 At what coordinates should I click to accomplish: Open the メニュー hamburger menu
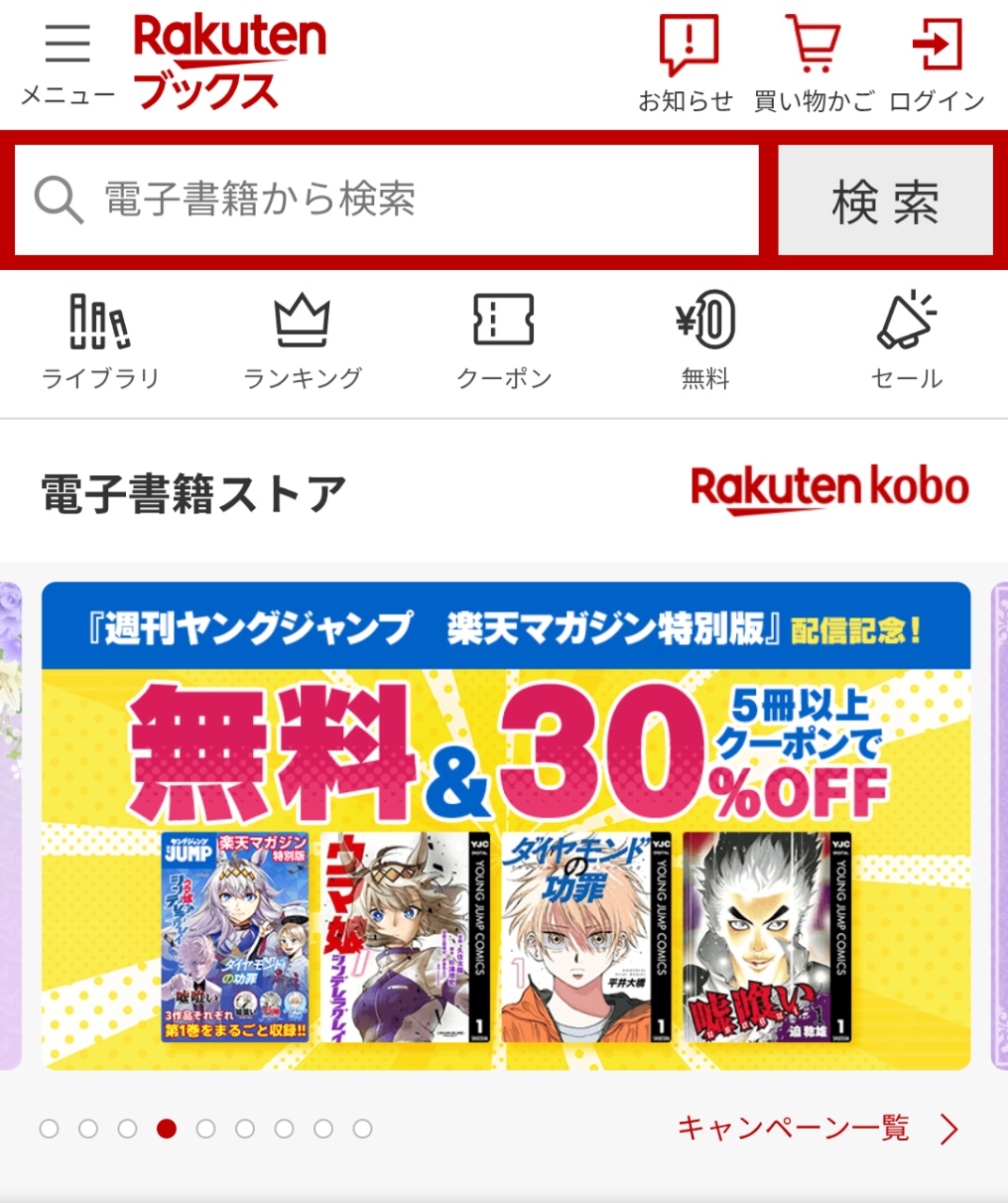pyautogui.click(x=67, y=62)
